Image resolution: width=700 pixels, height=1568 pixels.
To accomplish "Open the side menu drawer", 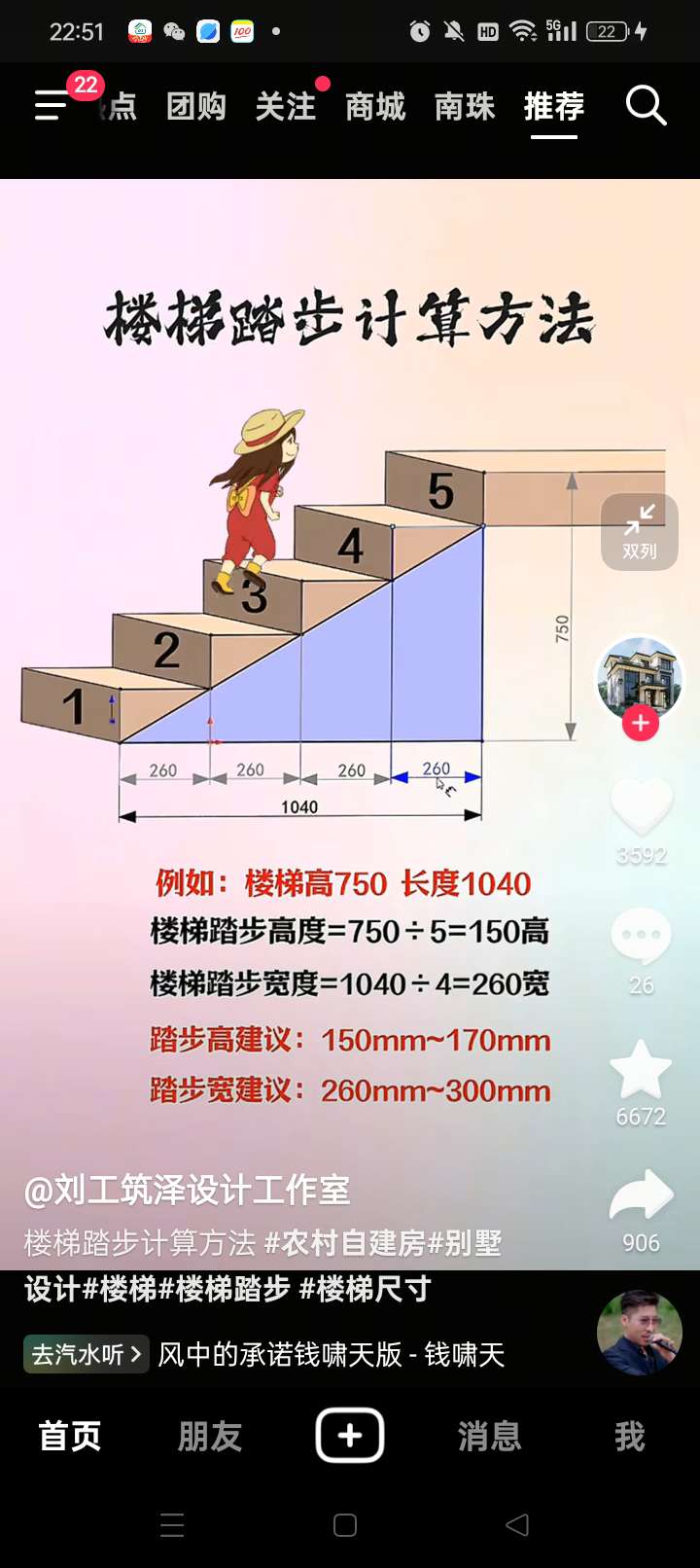I will pyautogui.click(x=51, y=105).
